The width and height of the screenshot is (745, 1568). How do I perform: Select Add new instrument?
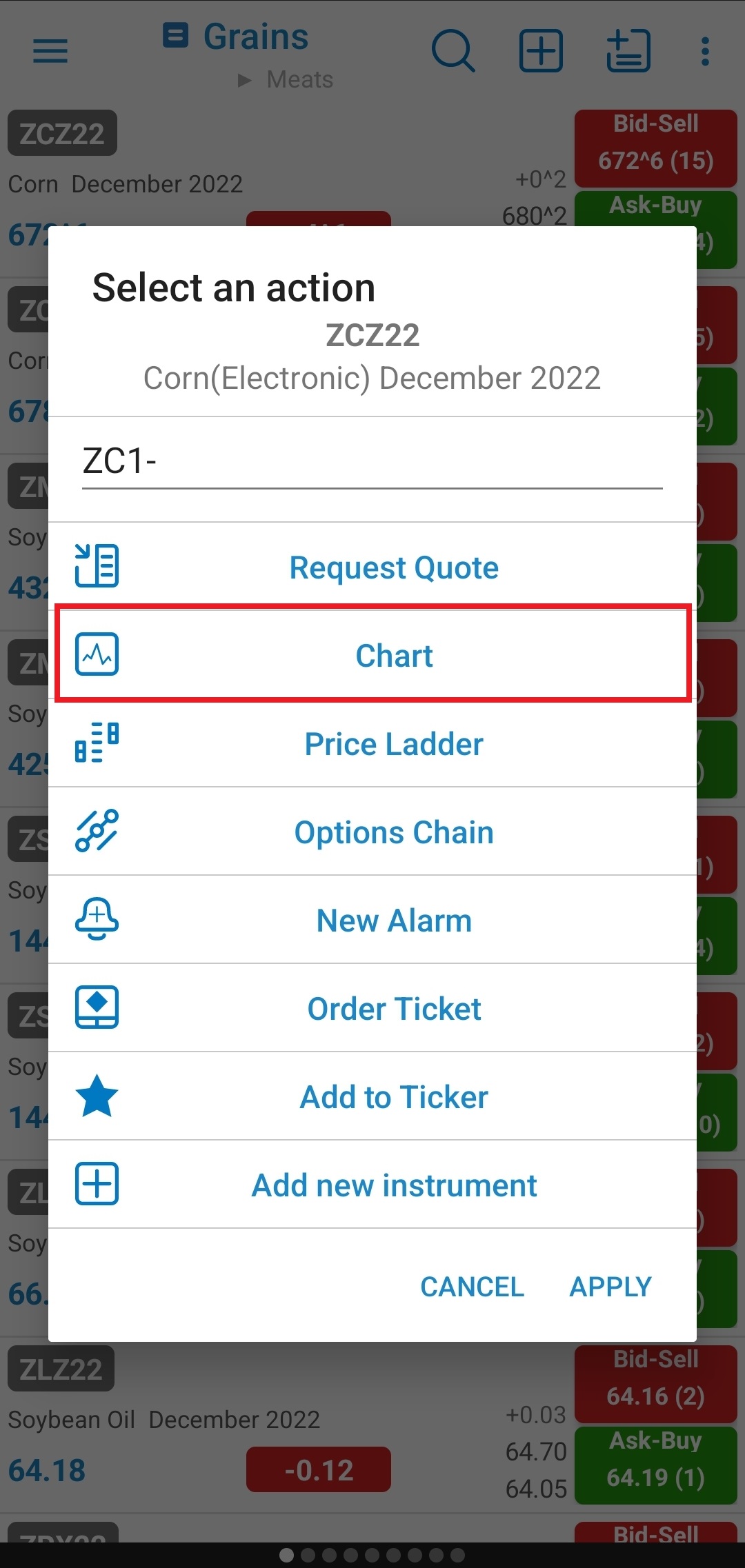[372, 1185]
